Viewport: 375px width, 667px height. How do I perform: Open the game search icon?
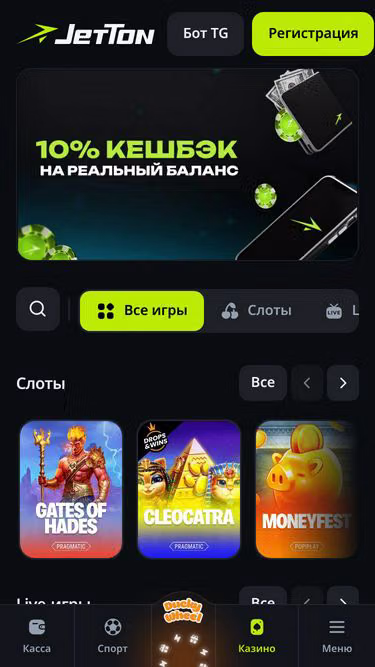coord(38,309)
